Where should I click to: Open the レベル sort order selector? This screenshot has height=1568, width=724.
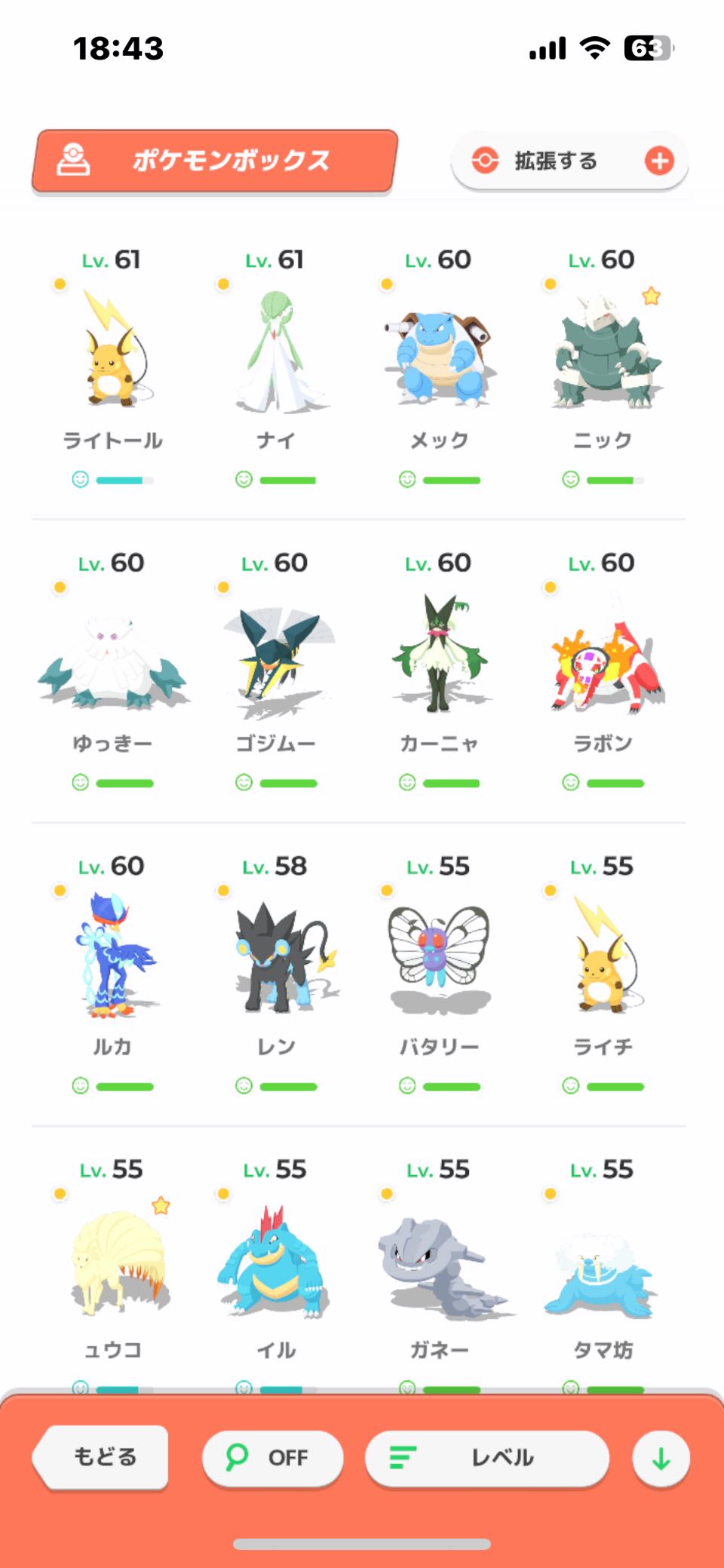[486, 1457]
